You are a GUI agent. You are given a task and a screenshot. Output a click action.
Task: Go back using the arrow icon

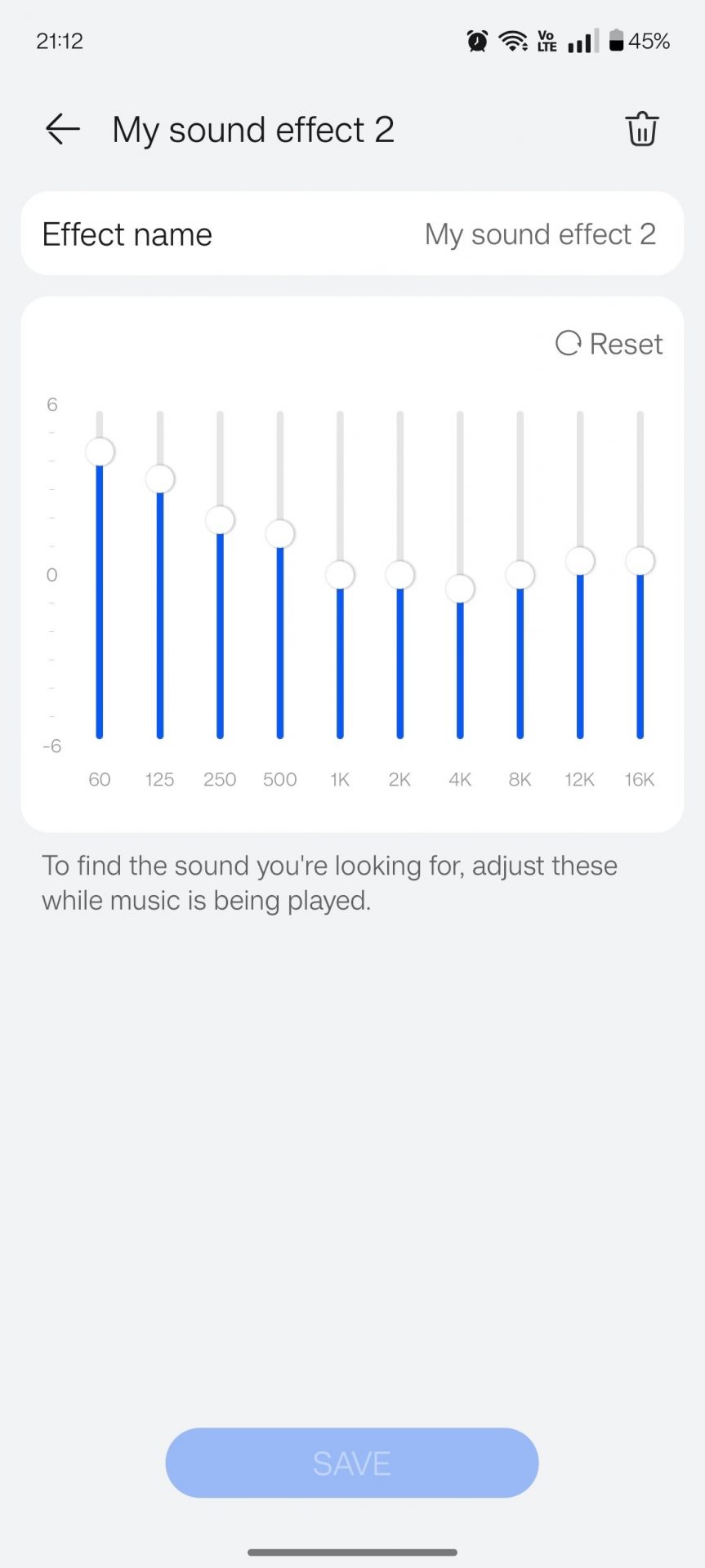click(x=62, y=129)
